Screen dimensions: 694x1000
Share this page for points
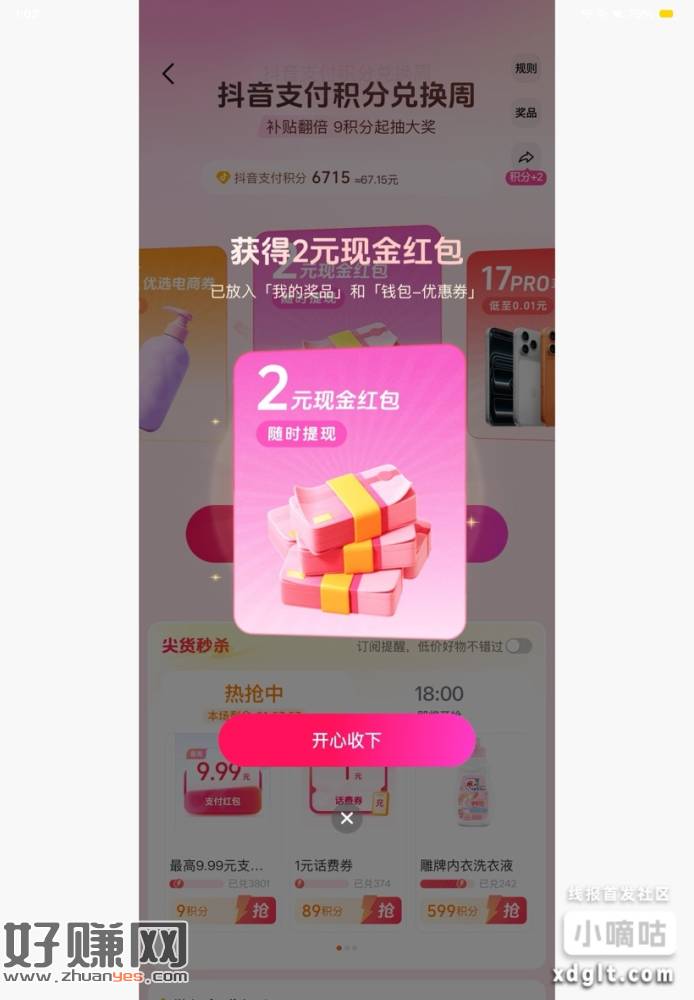point(526,159)
